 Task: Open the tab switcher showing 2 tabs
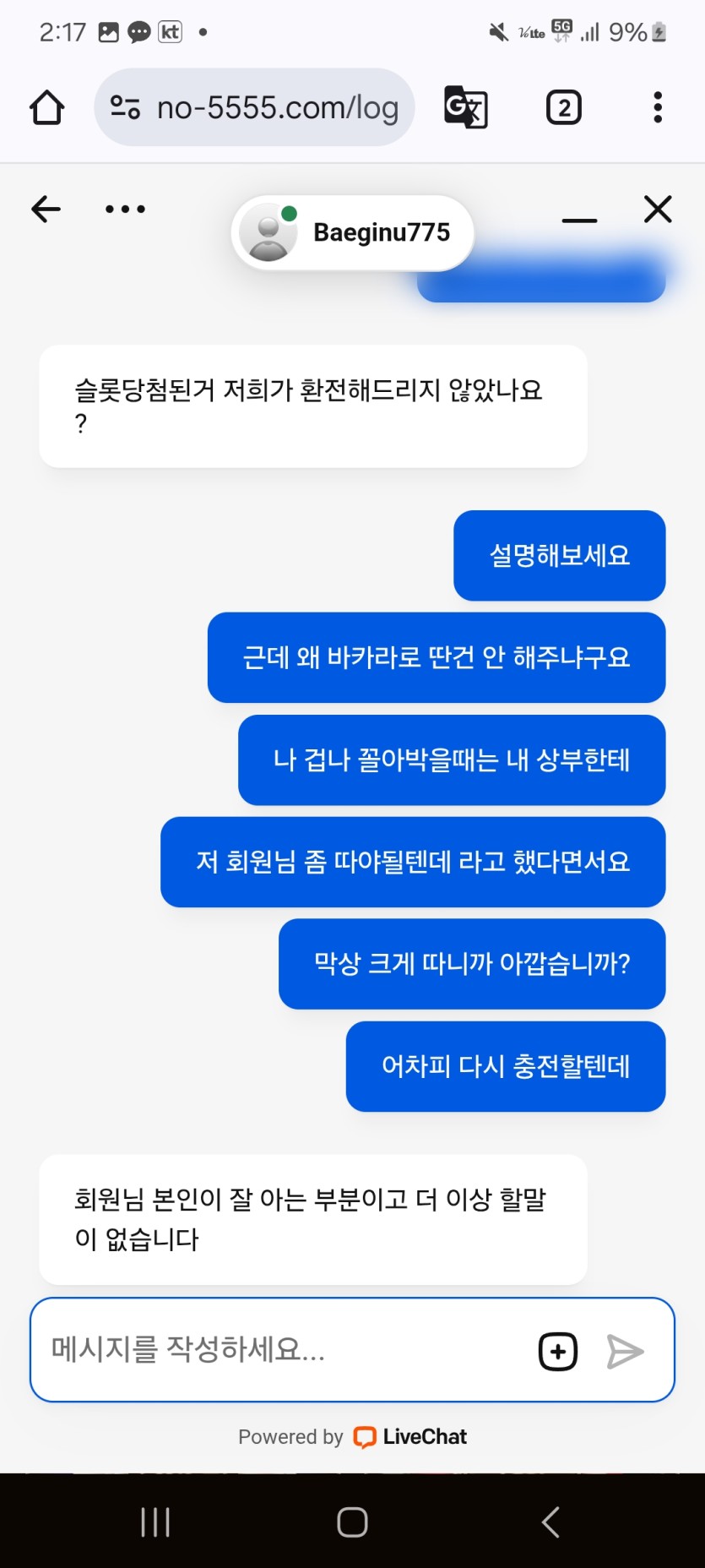tap(563, 107)
